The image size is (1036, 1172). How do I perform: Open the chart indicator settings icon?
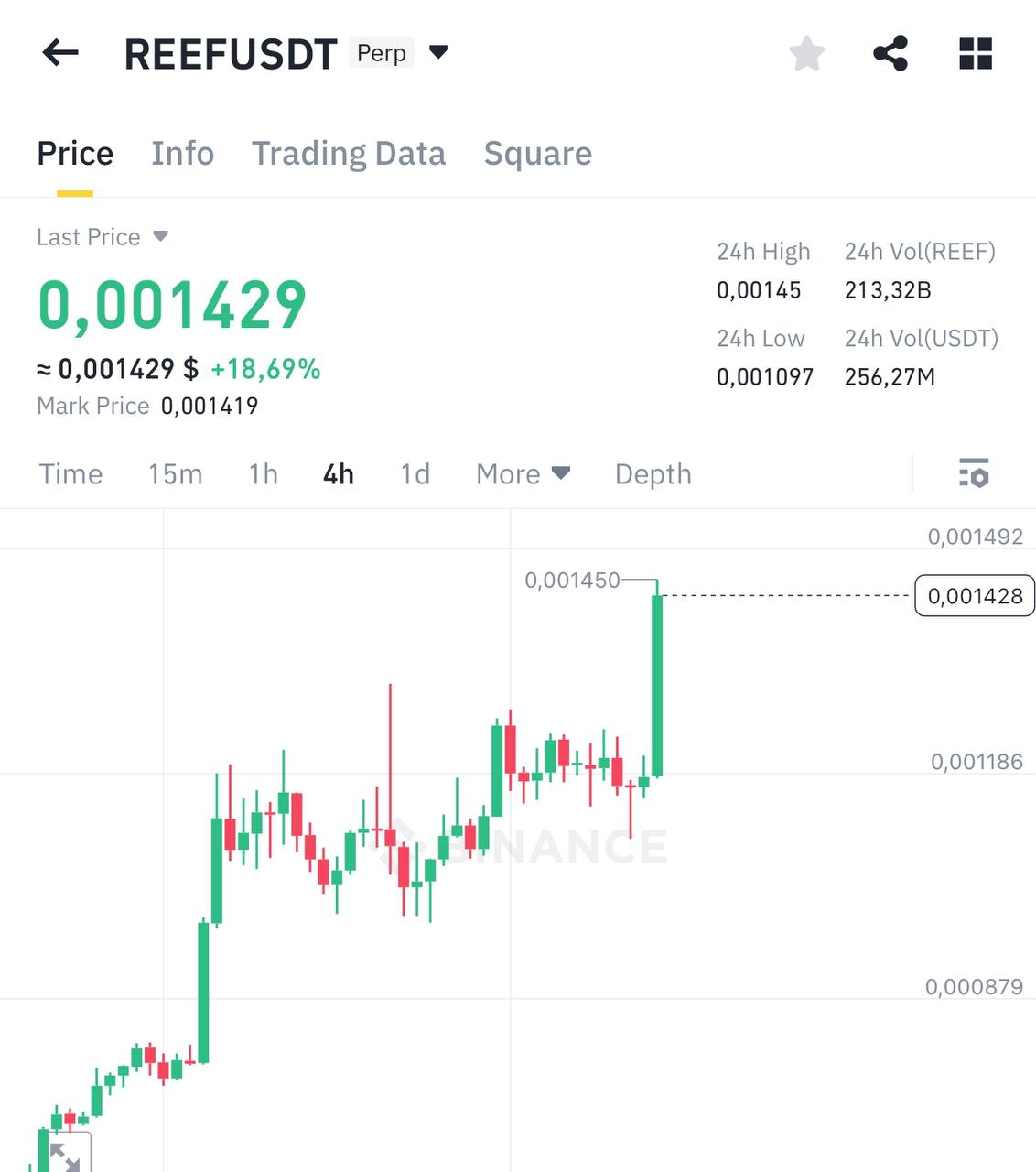(x=974, y=473)
